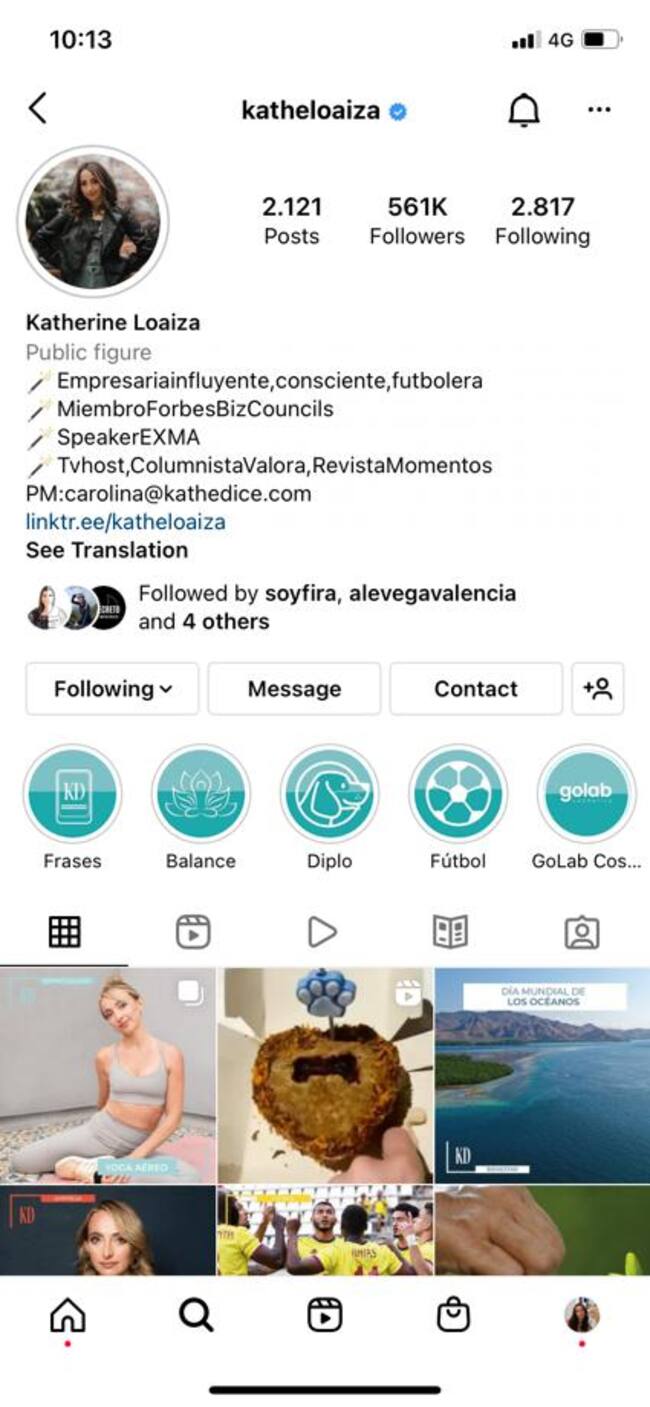Viewport: 650px width, 1407px height.
Task: Open the Shop tab in bottom bar
Action: 453,1316
